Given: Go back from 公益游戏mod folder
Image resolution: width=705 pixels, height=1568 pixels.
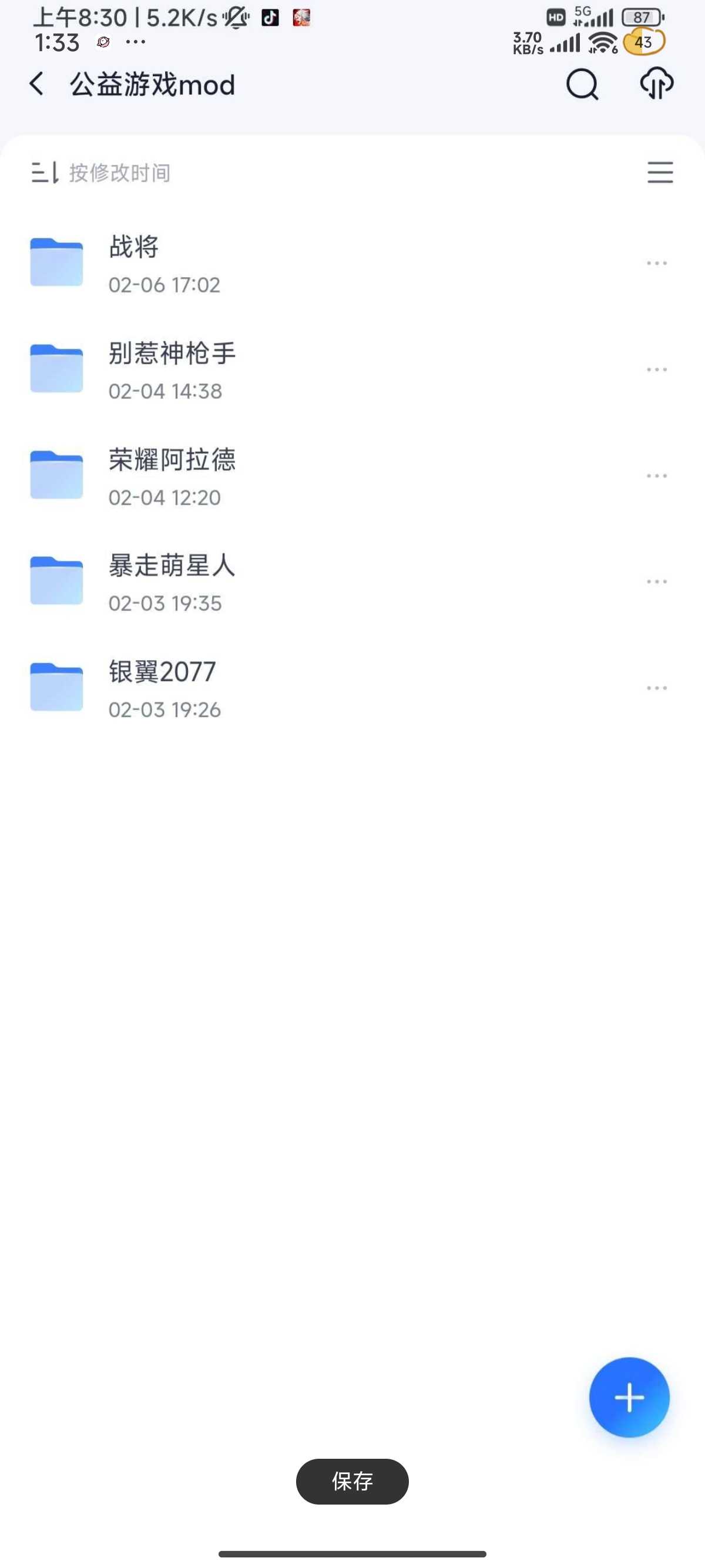Looking at the screenshot, I should 36,84.
